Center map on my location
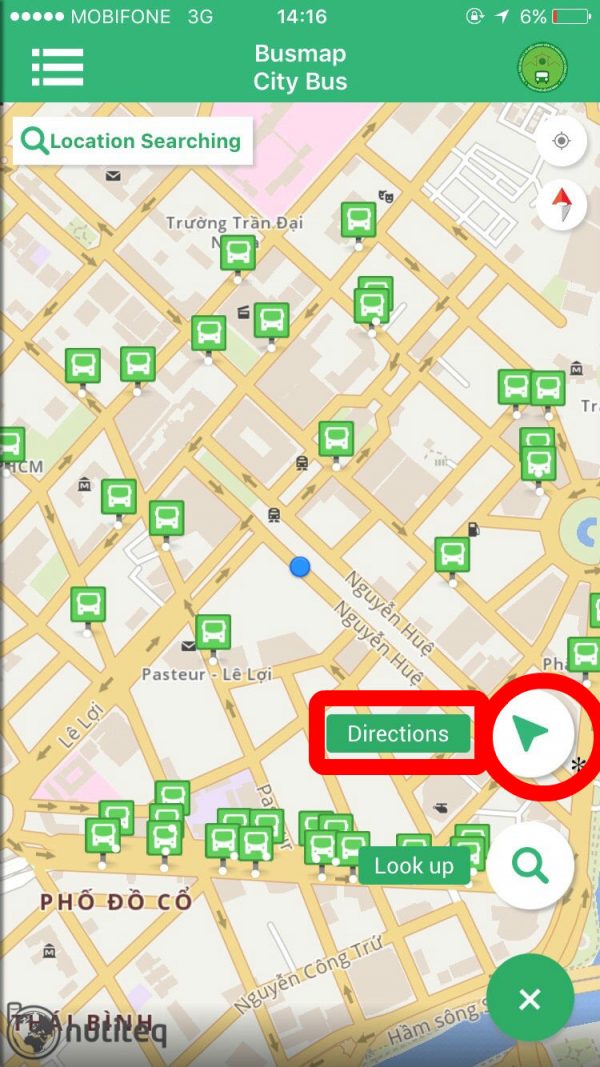The image size is (600, 1067). click(x=561, y=141)
